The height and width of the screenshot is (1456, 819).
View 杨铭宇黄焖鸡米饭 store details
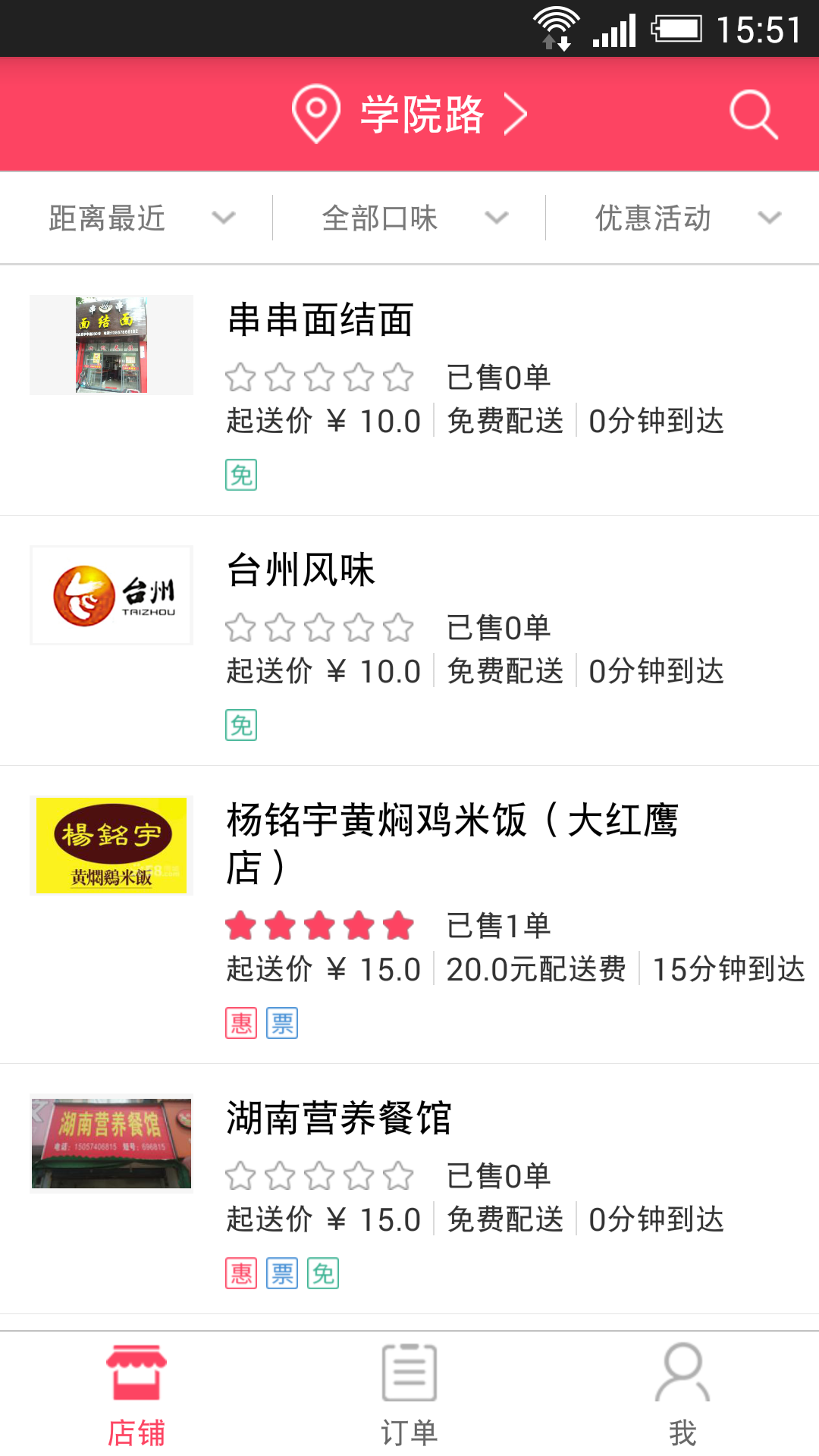[409, 914]
